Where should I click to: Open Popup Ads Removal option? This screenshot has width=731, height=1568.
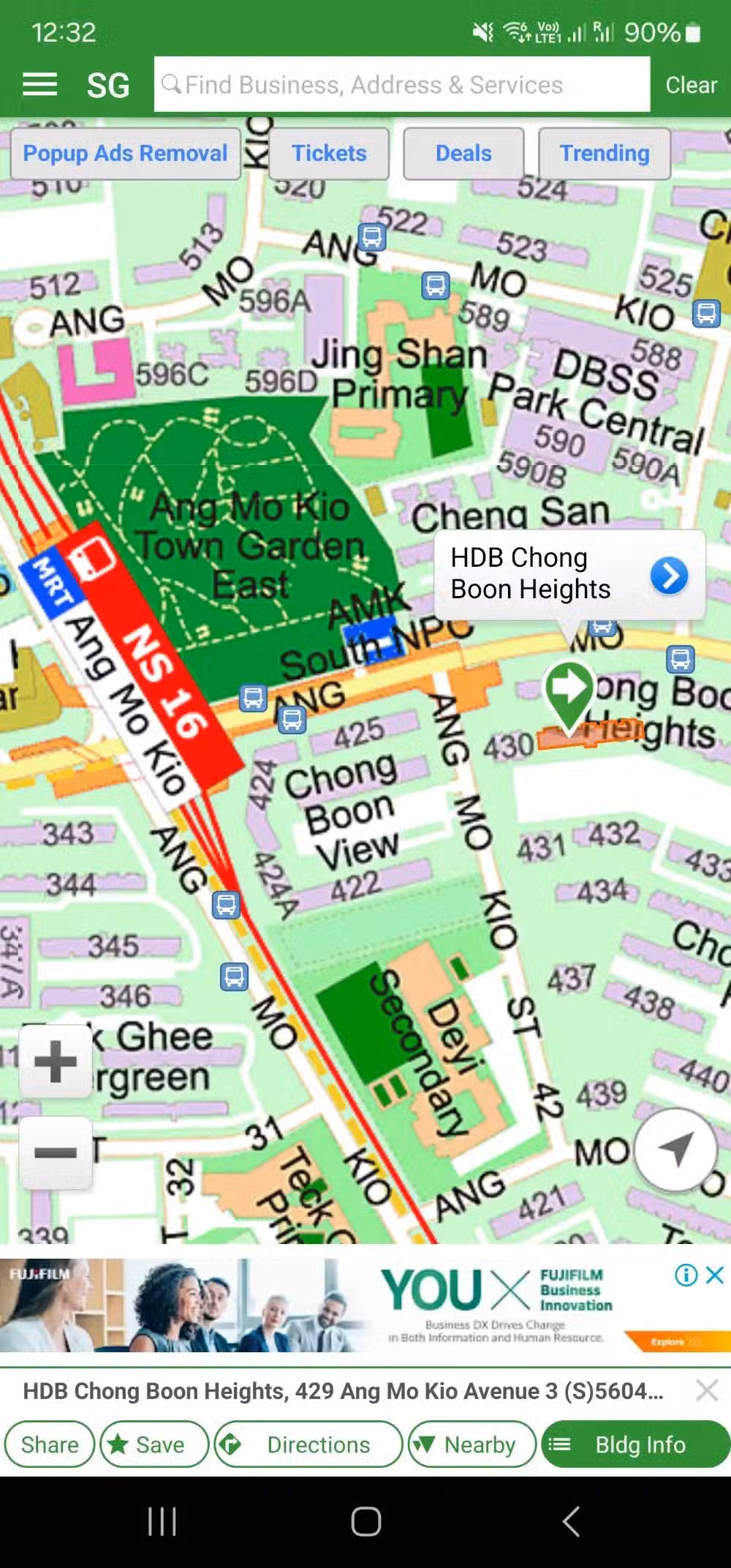[126, 154]
